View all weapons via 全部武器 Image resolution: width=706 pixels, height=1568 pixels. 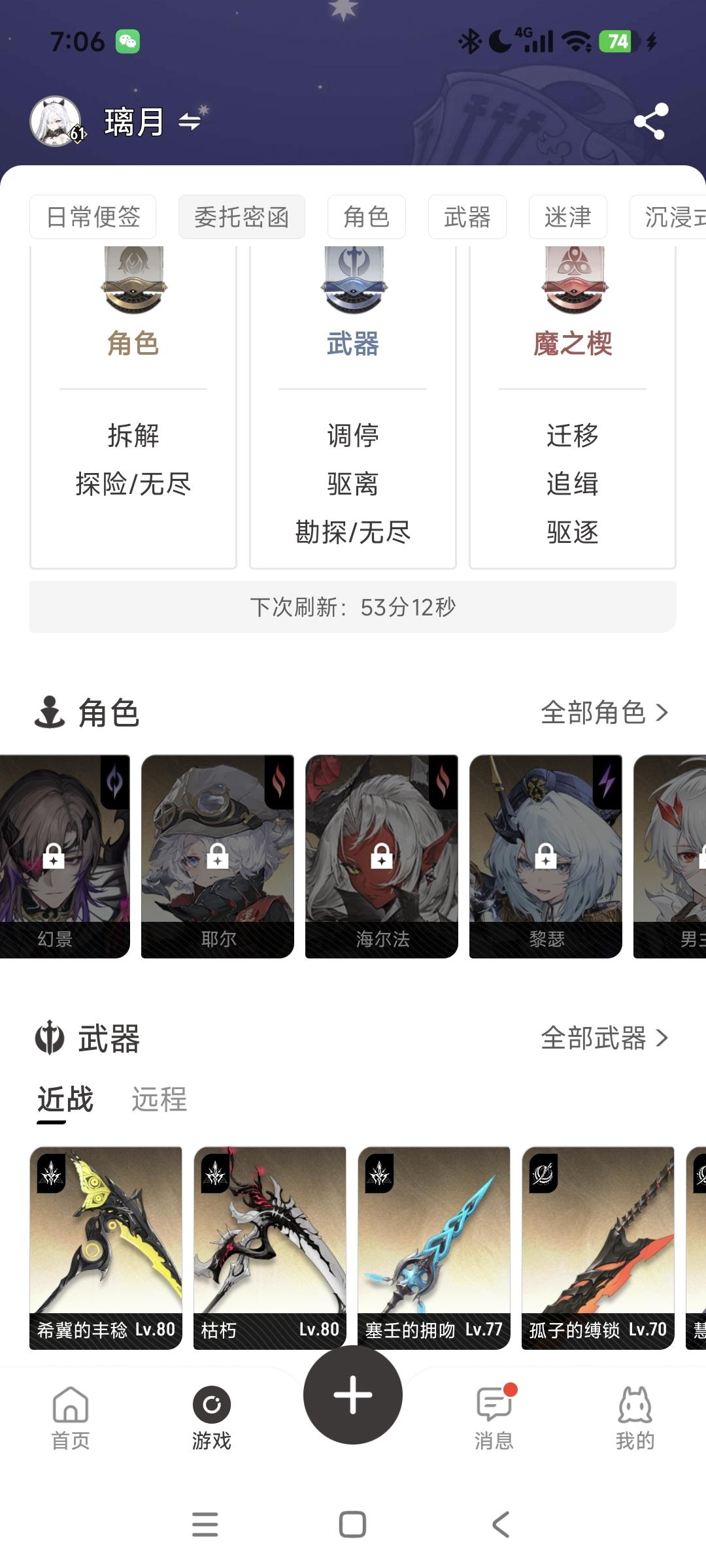click(x=604, y=1038)
